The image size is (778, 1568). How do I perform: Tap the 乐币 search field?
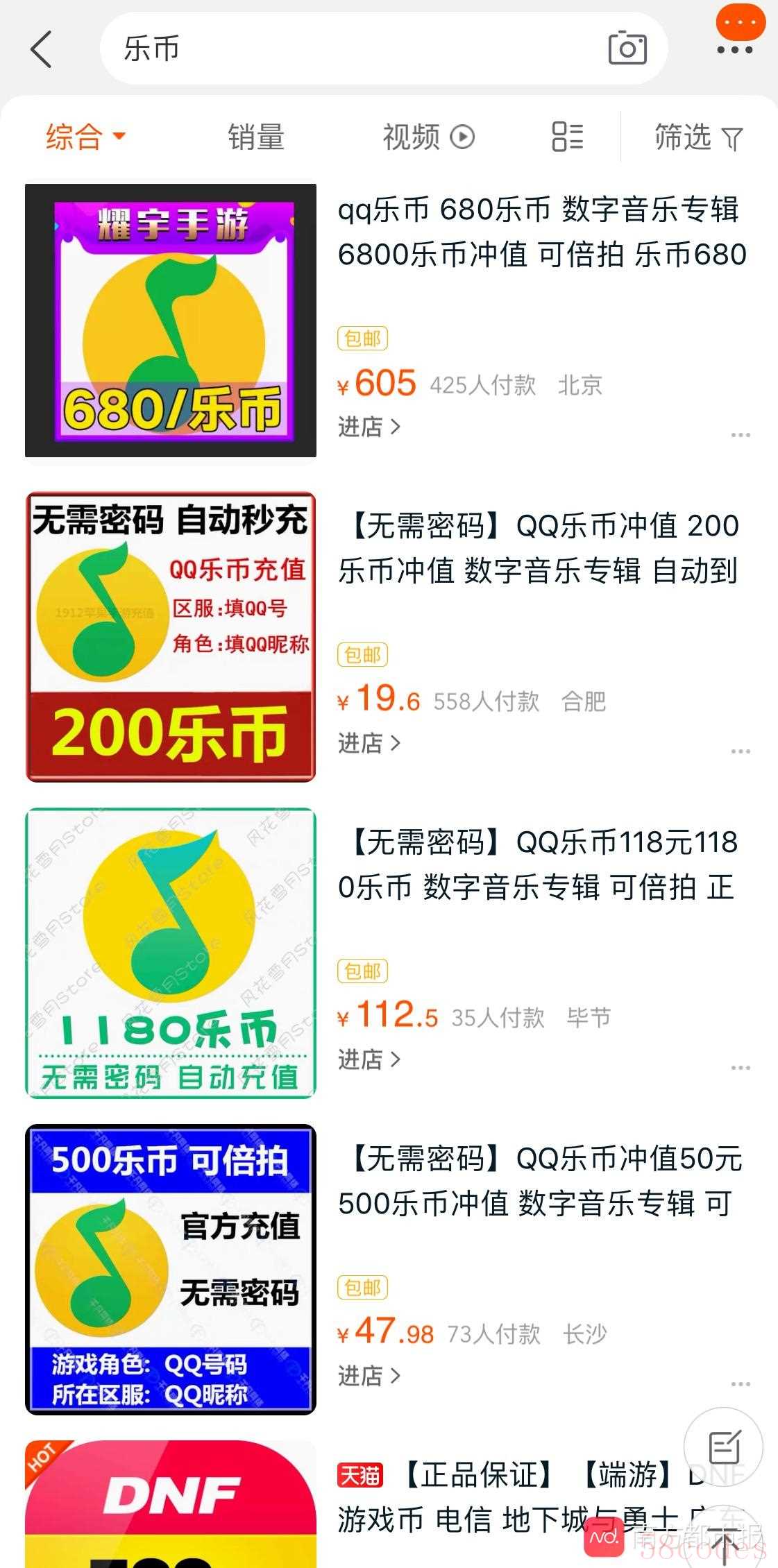(354, 49)
